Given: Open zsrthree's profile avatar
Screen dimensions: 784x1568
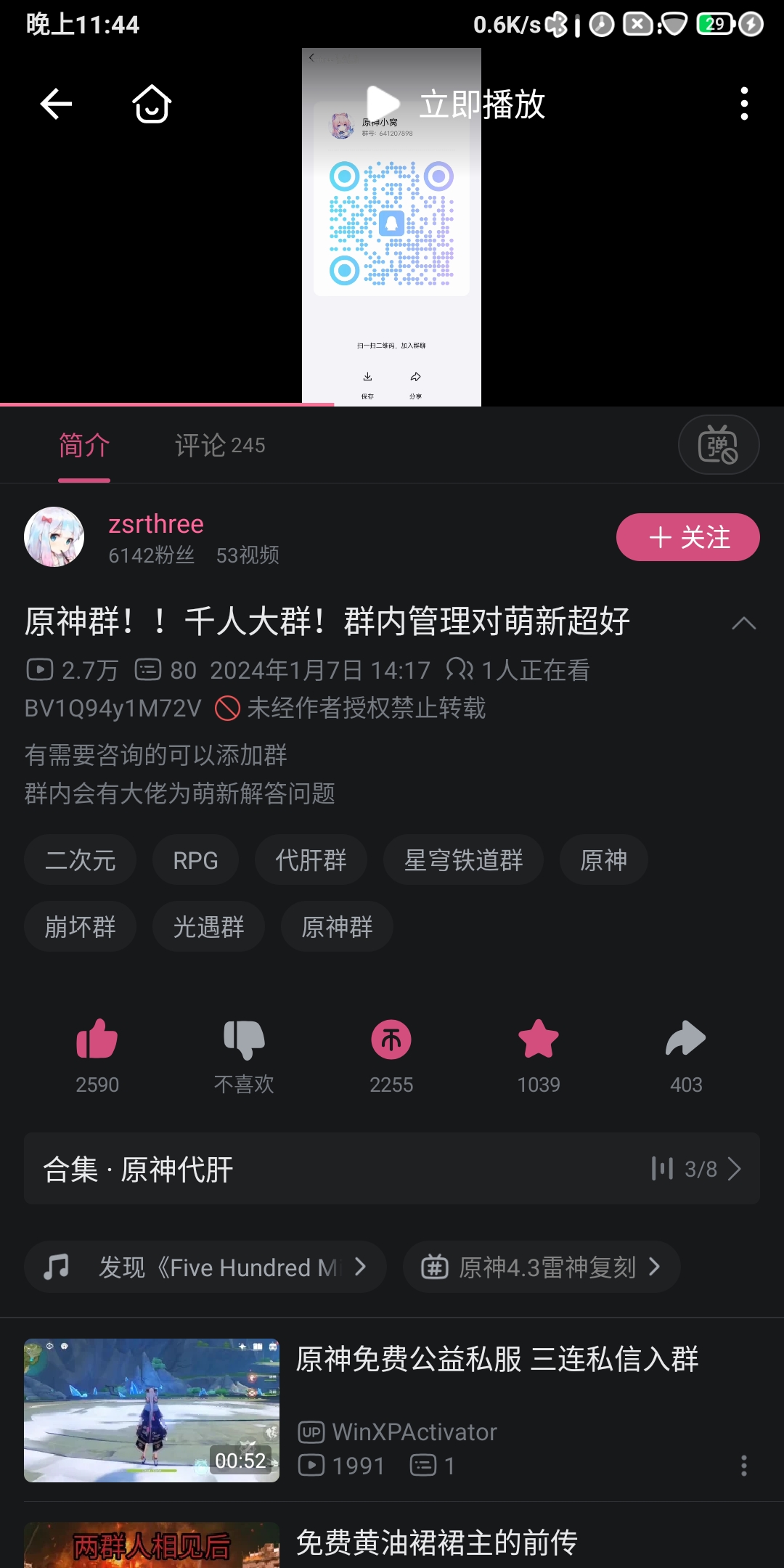Looking at the screenshot, I should pyautogui.click(x=54, y=537).
